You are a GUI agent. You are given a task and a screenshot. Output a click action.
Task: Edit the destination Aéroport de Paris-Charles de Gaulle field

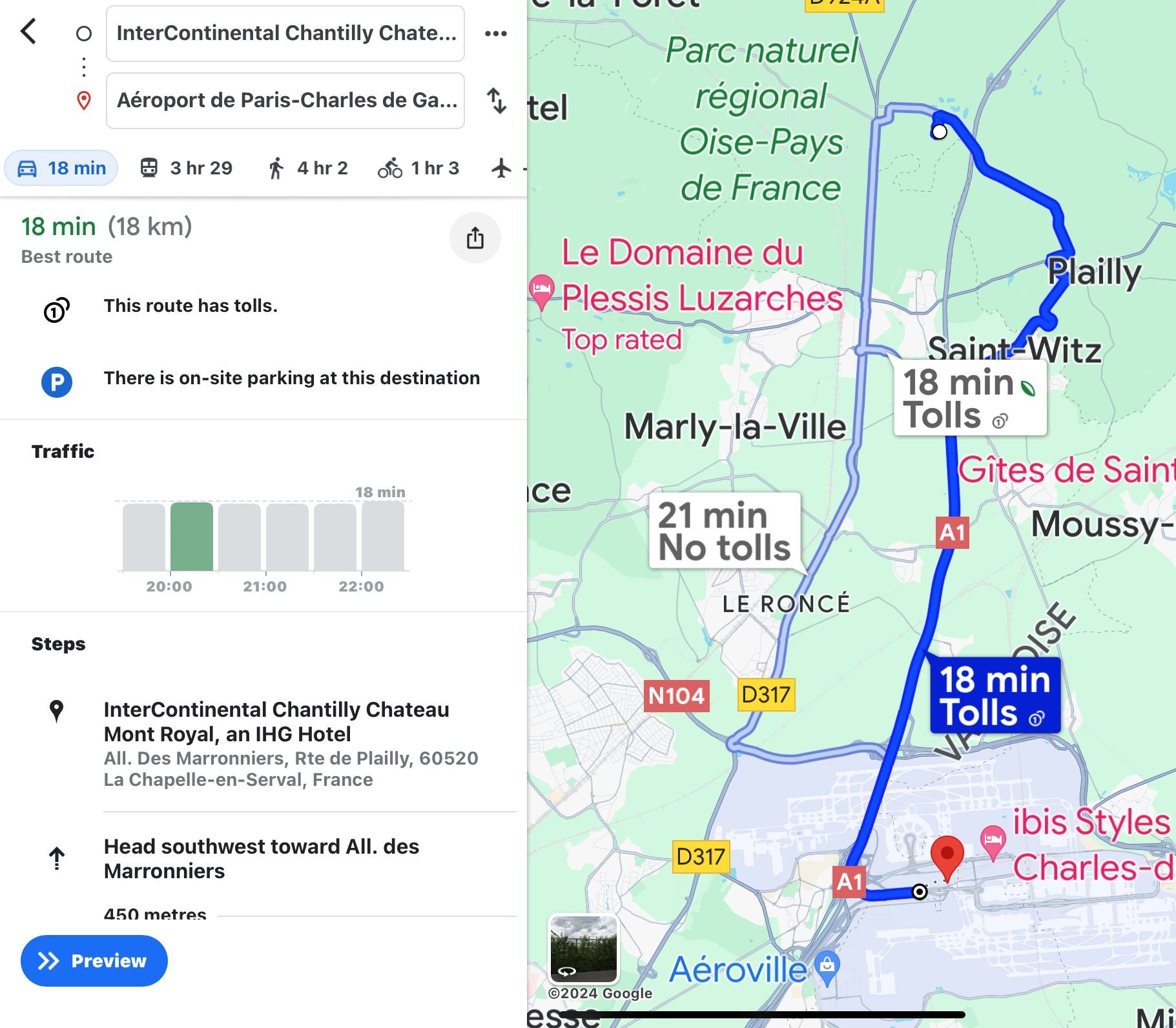pos(285,101)
